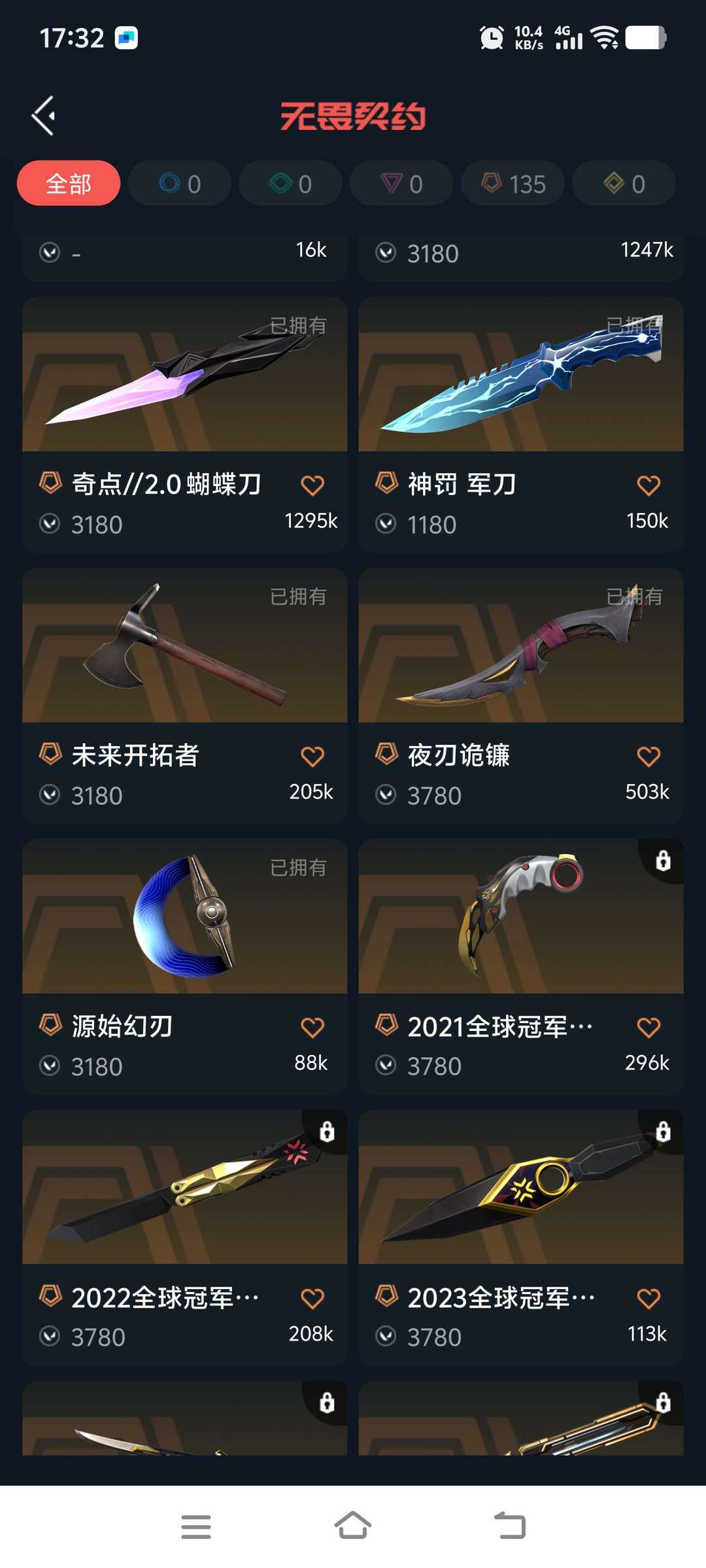Select the filter chip showing 135
706x1568 pixels.
pos(512,184)
